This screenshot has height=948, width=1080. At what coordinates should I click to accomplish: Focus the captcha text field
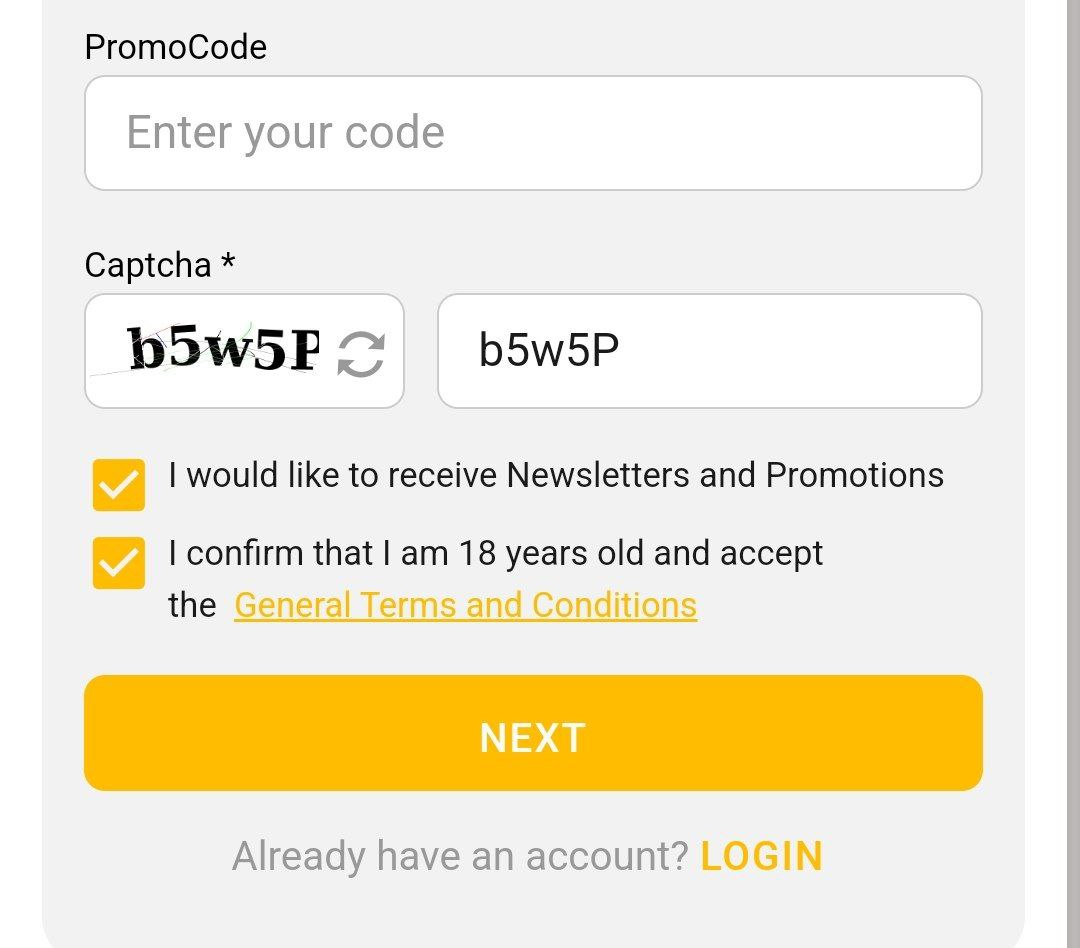(x=709, y=351)
